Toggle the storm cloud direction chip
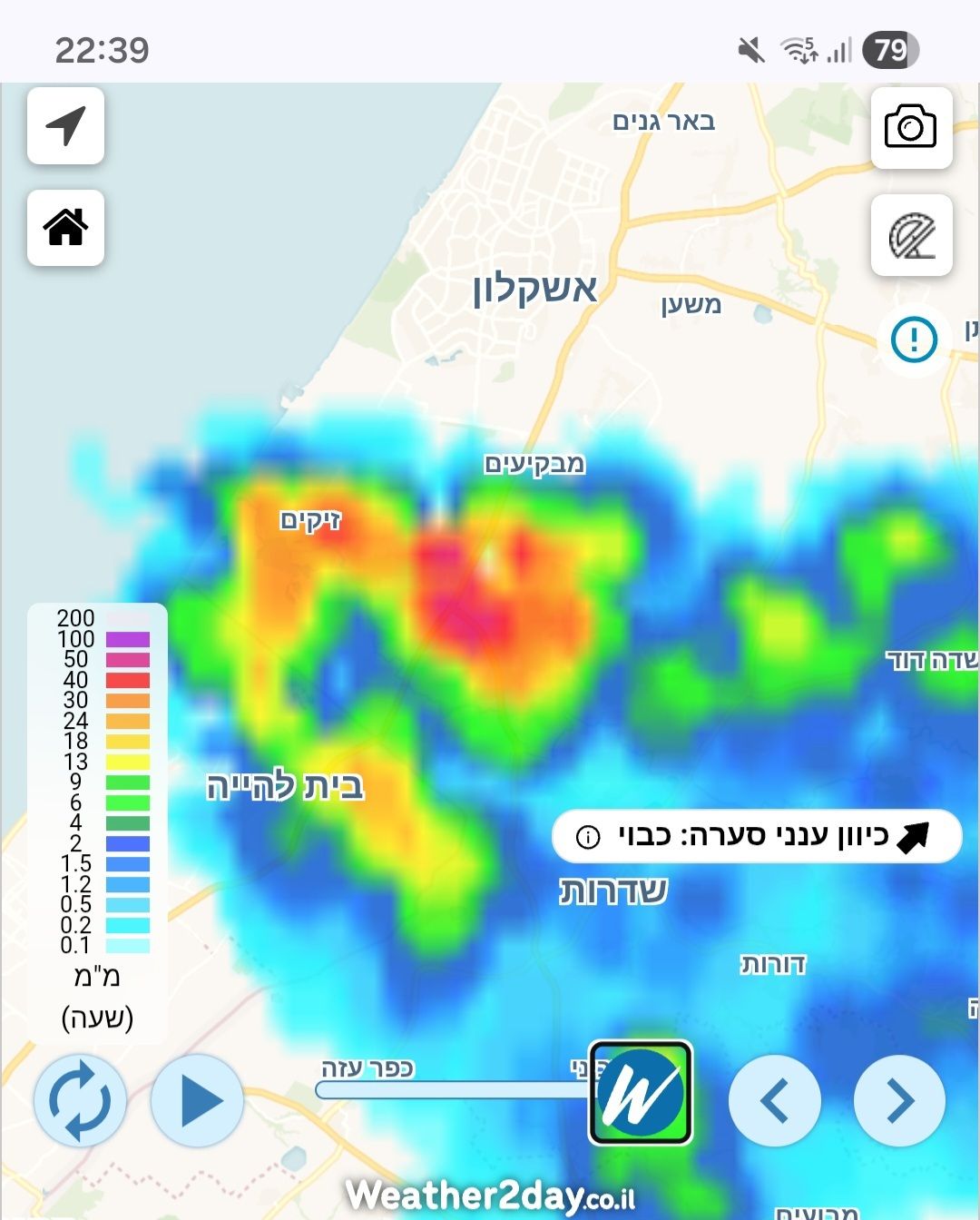 click(756, 836)
